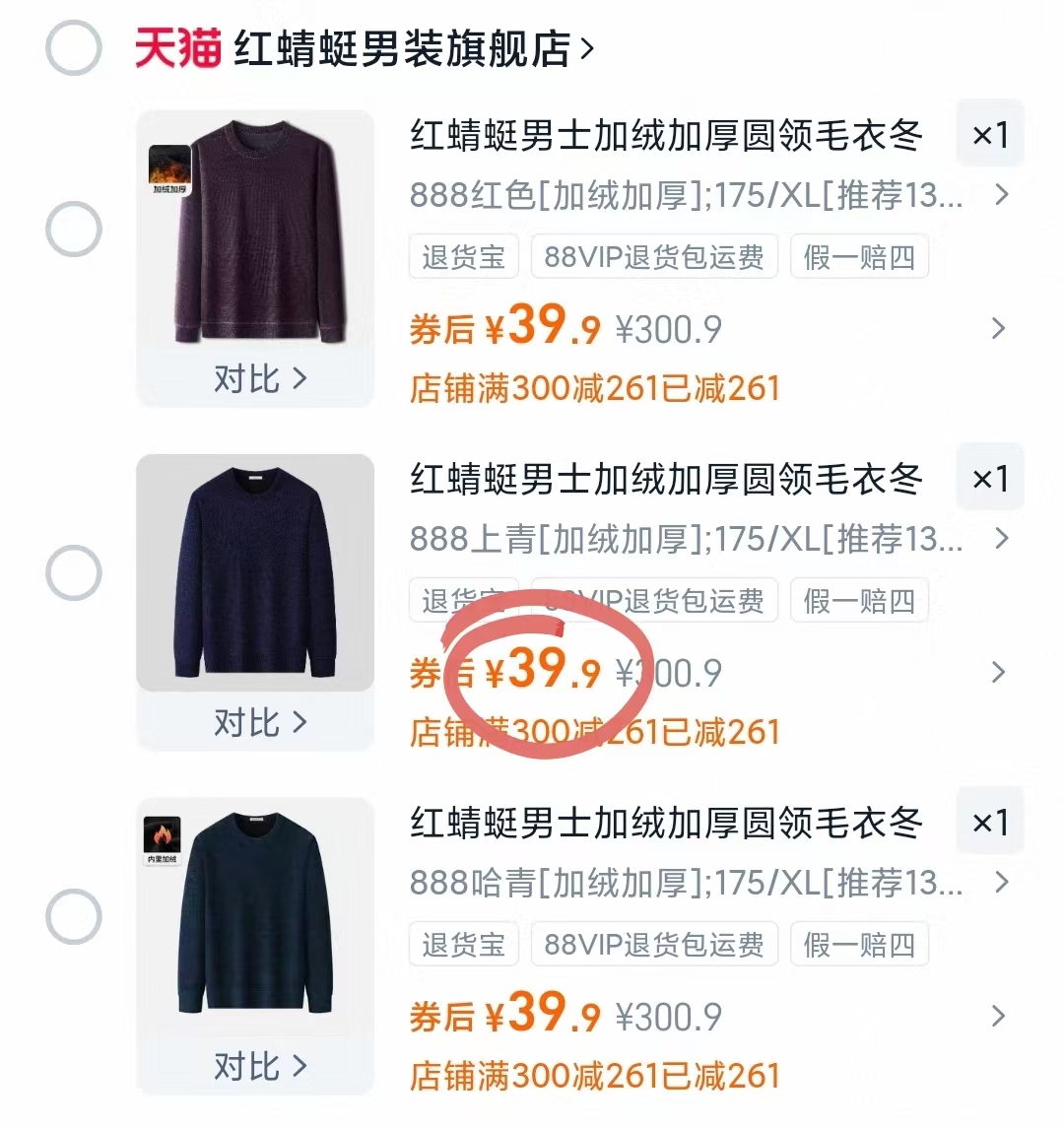Screen dimensions: 1064x1127
Task: Select the 红蜻蜓男装旗舰店 store checkbox
Action: 72,46
